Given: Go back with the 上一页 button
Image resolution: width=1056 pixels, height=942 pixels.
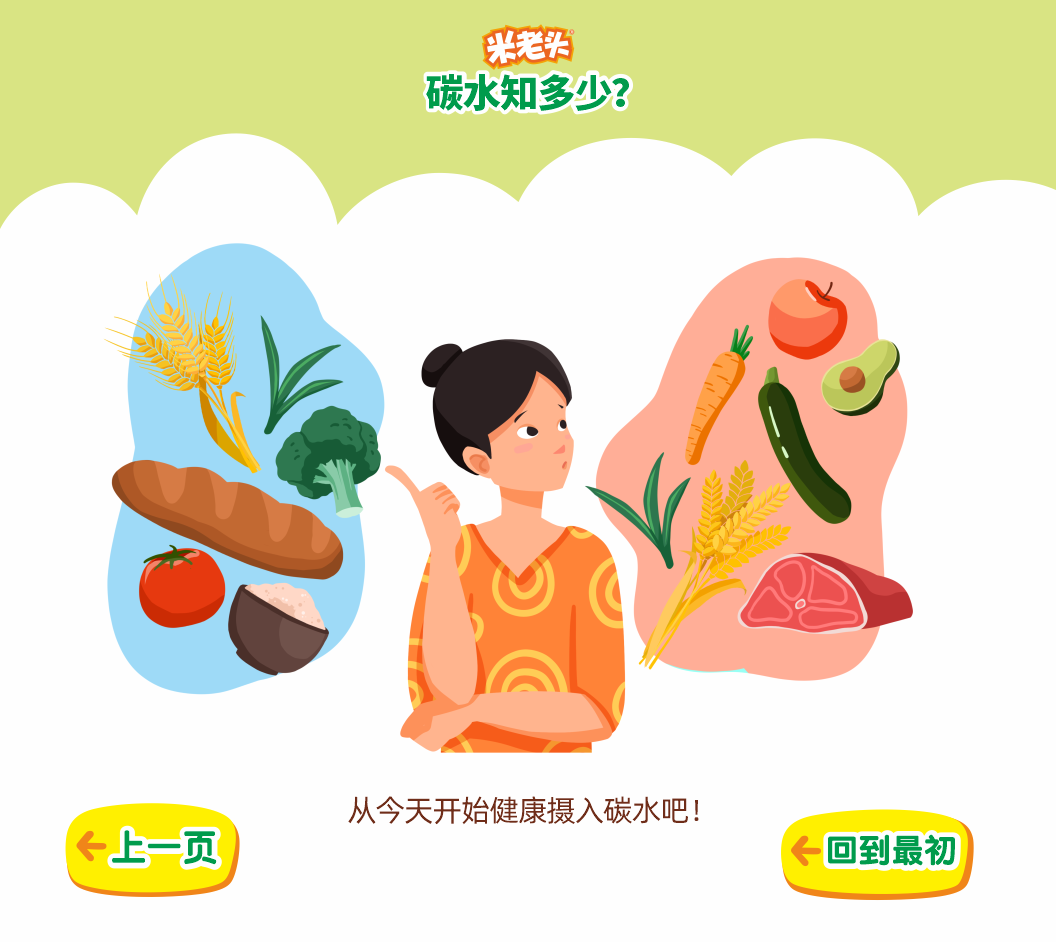Looking at the screenshot, I should point(152,848).
